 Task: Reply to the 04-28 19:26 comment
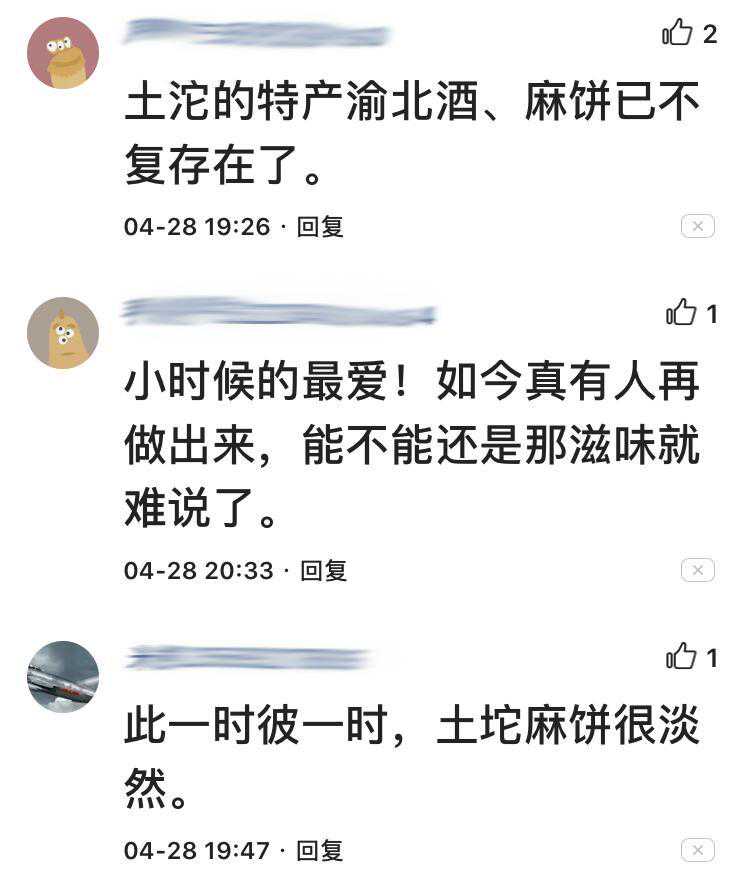tap(320, 227)
